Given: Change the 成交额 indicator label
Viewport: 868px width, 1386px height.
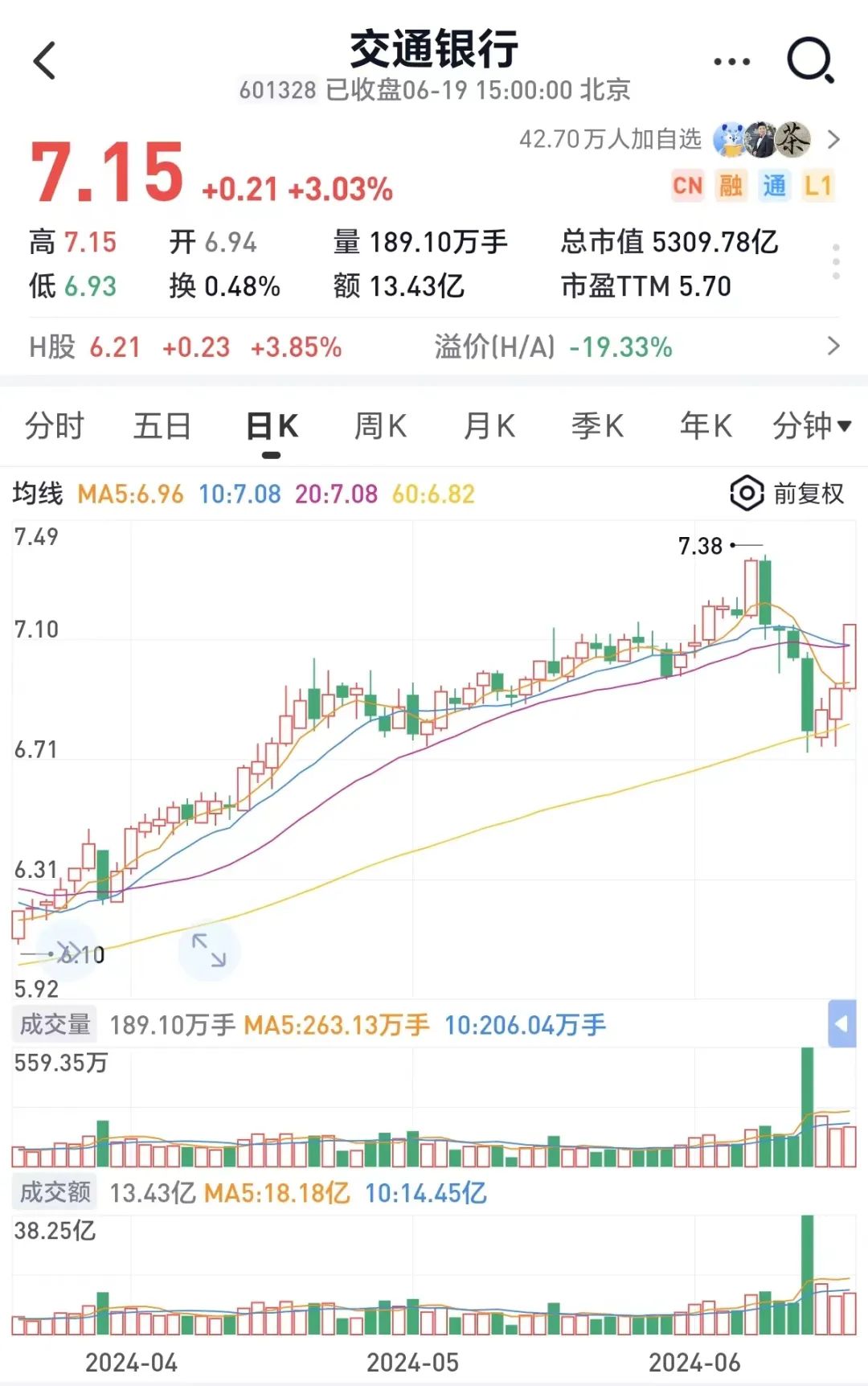Looking at the screenshot, I should click(55, 1192).
